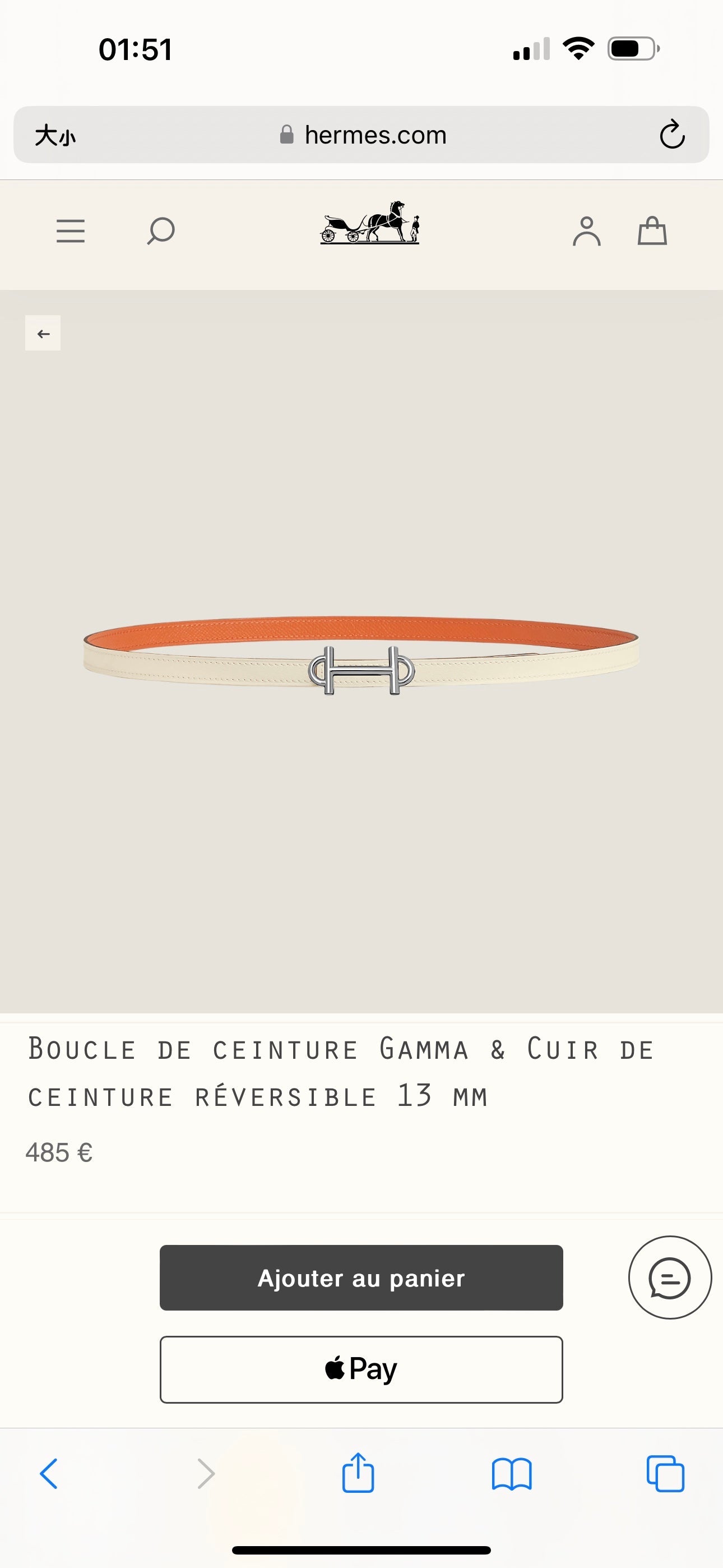Reload the hermes.com page

pyautogui.click(x=673, y=135)
